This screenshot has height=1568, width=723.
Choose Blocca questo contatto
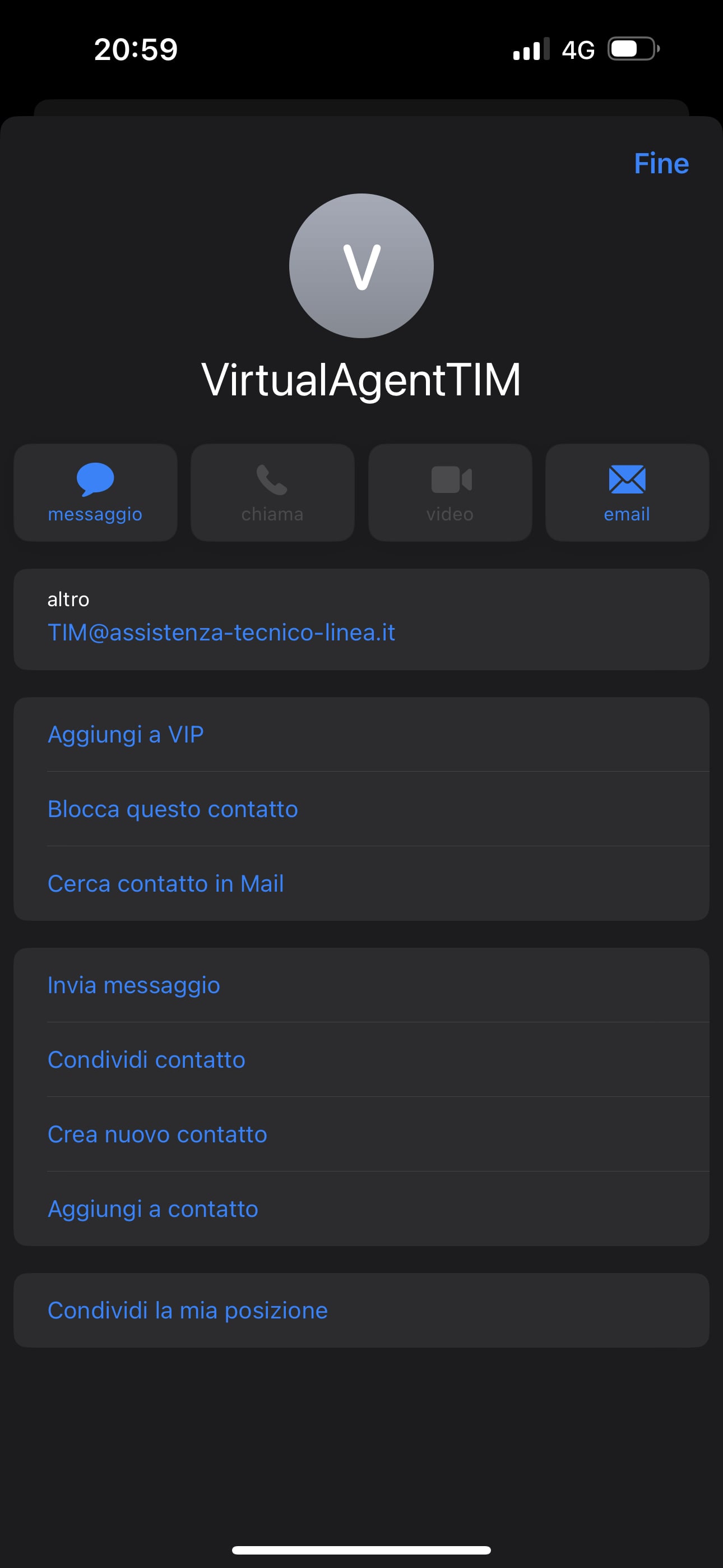(x=361, y=809)
